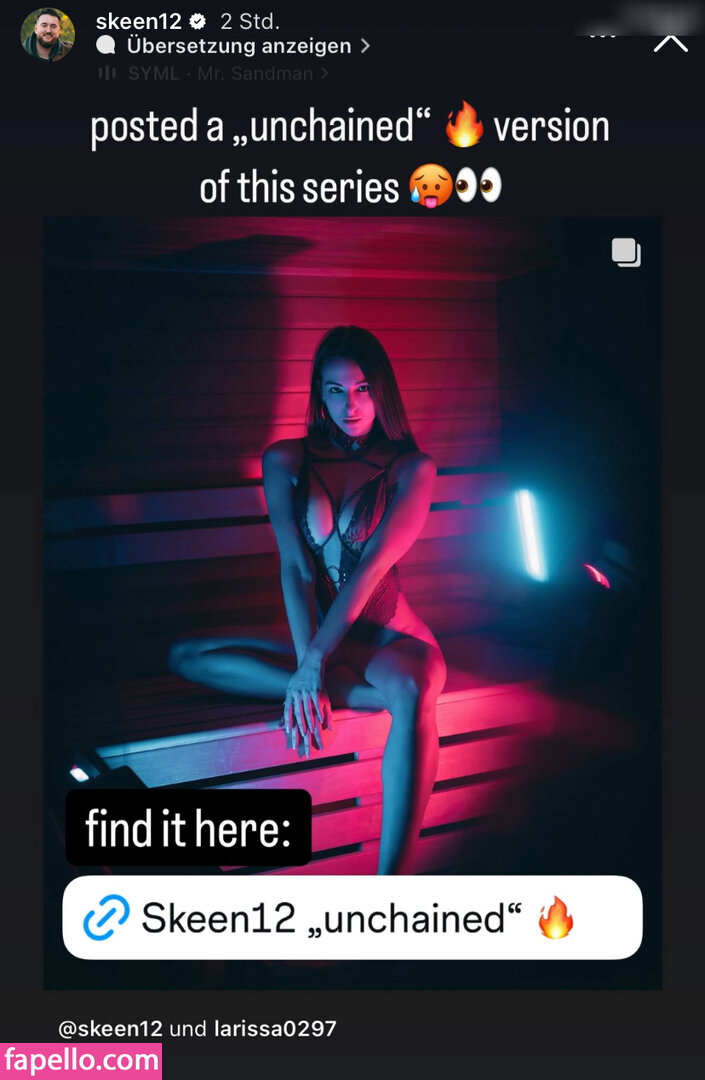Open the Skeen12 unchained link sticker
The height and width of the screenshot is (1080, 705).
(x=352, y=917)
